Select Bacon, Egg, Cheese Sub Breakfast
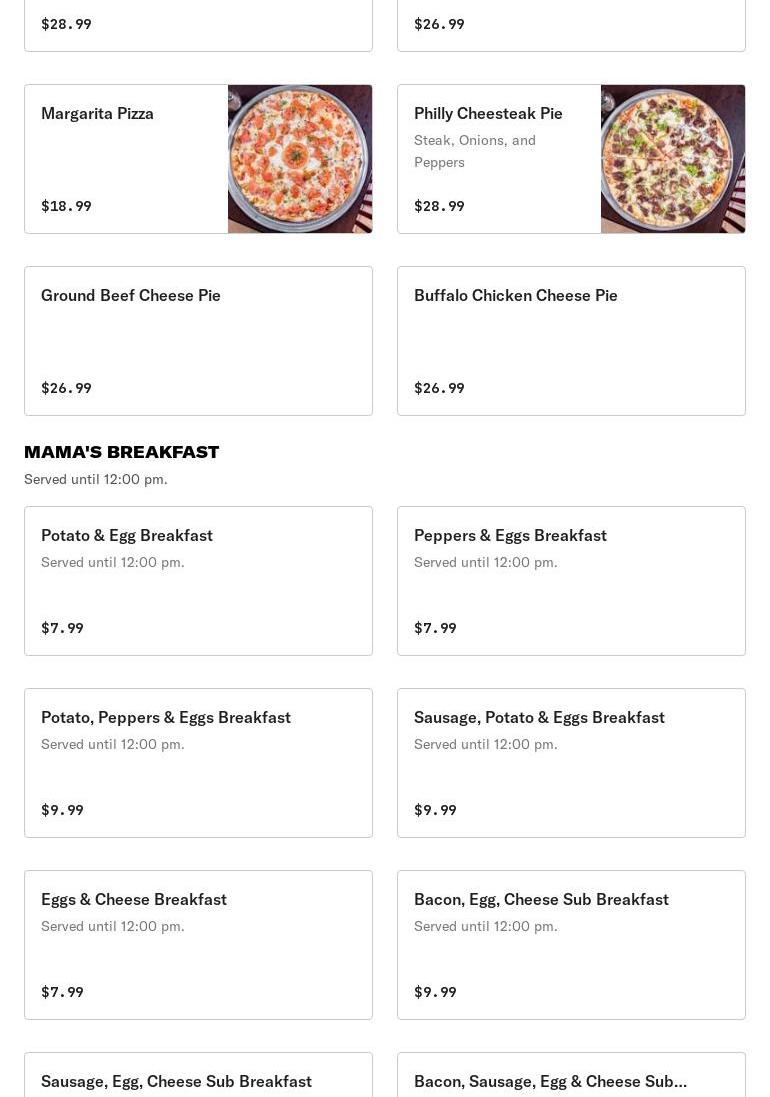Screen dimensions: 770x1097 click(571, 945)
